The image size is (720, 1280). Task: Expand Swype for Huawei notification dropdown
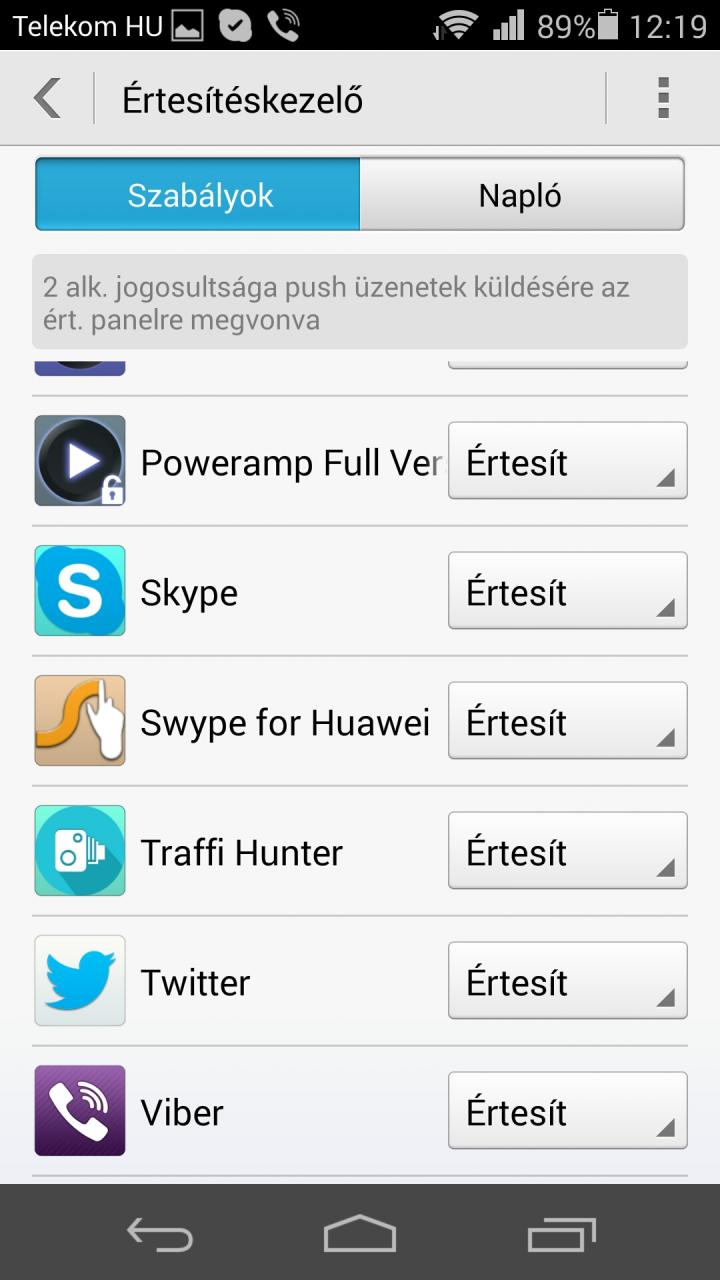pyautogui.click(x=568, y=721)
